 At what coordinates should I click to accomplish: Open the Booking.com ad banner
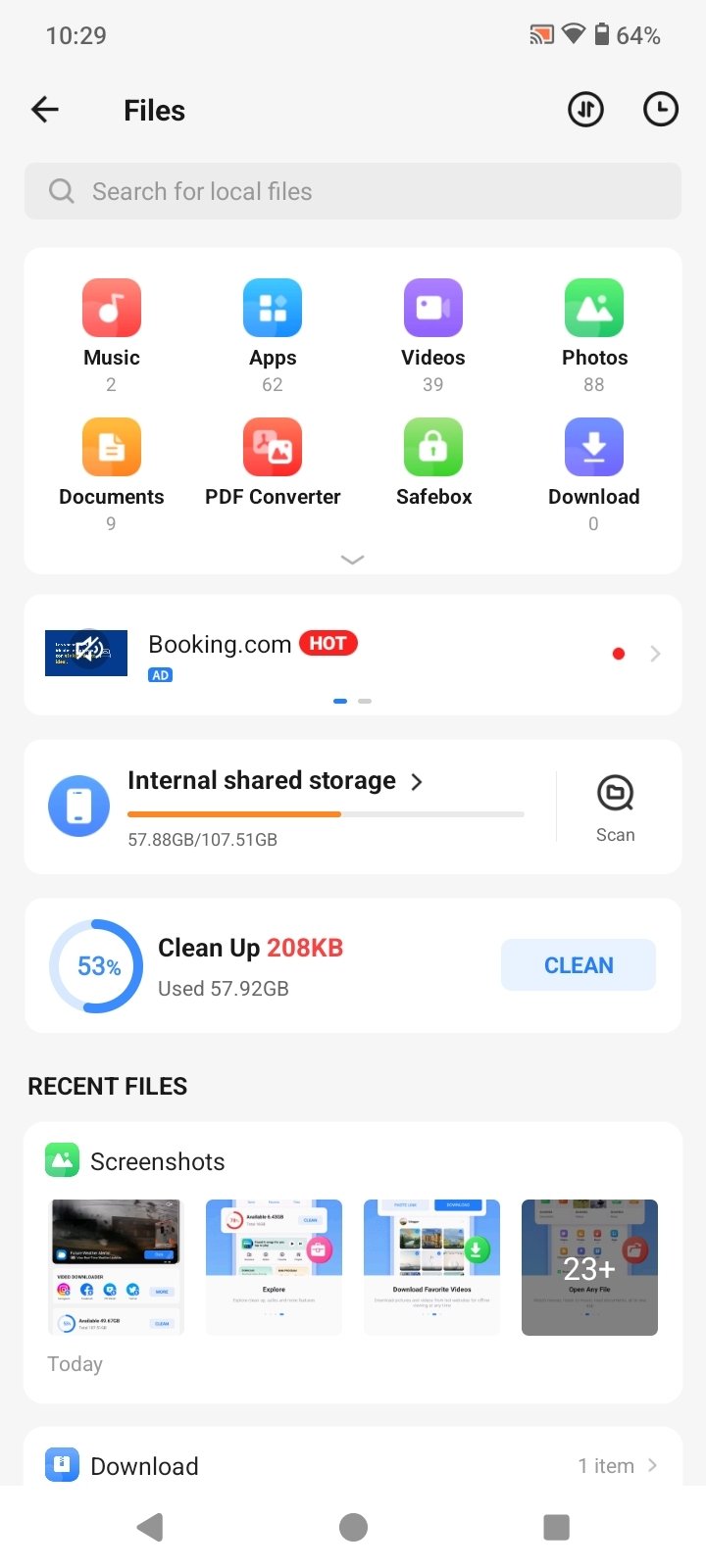(353, 655)
